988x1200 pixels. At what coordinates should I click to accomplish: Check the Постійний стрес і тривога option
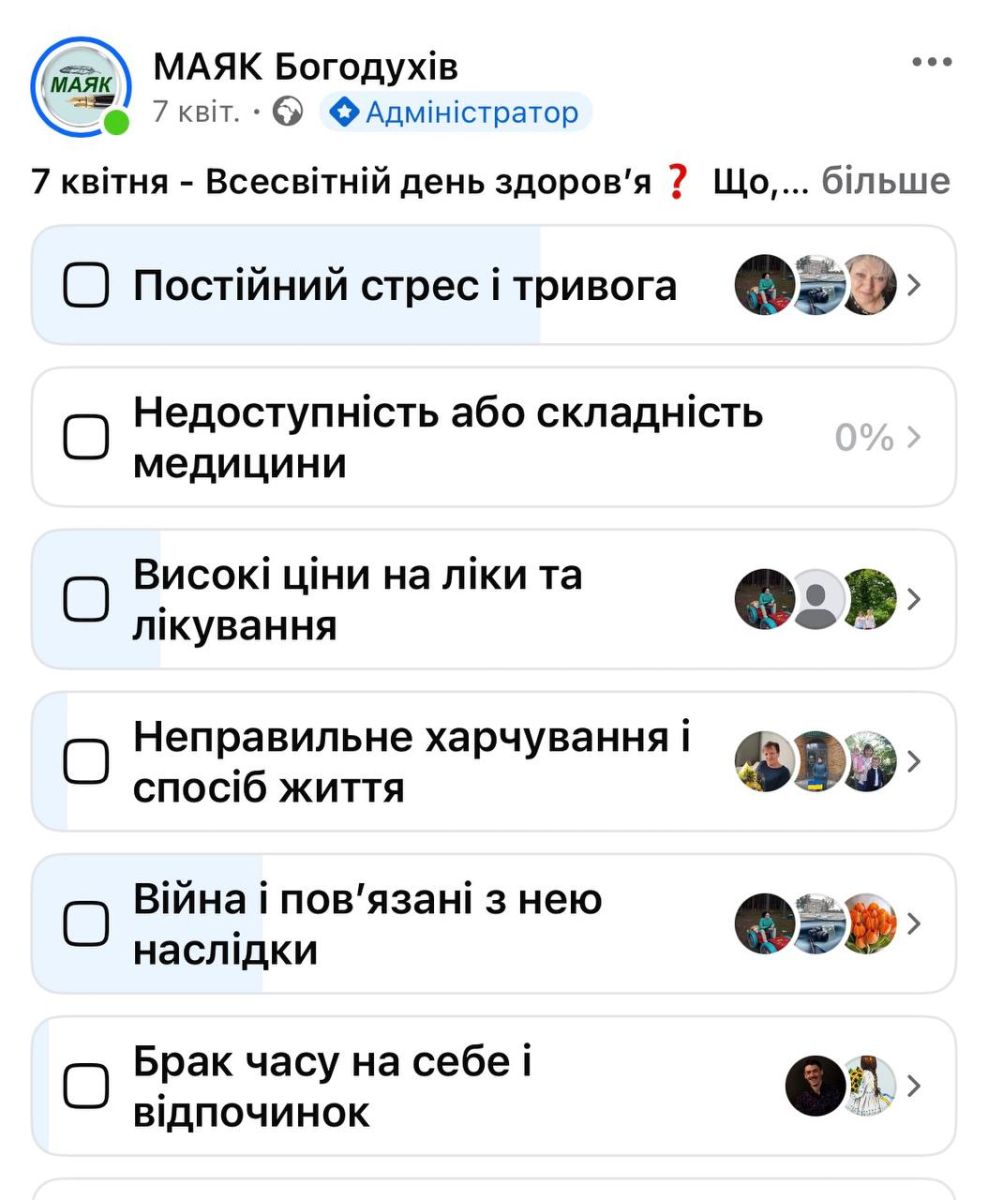pos(86,286)
